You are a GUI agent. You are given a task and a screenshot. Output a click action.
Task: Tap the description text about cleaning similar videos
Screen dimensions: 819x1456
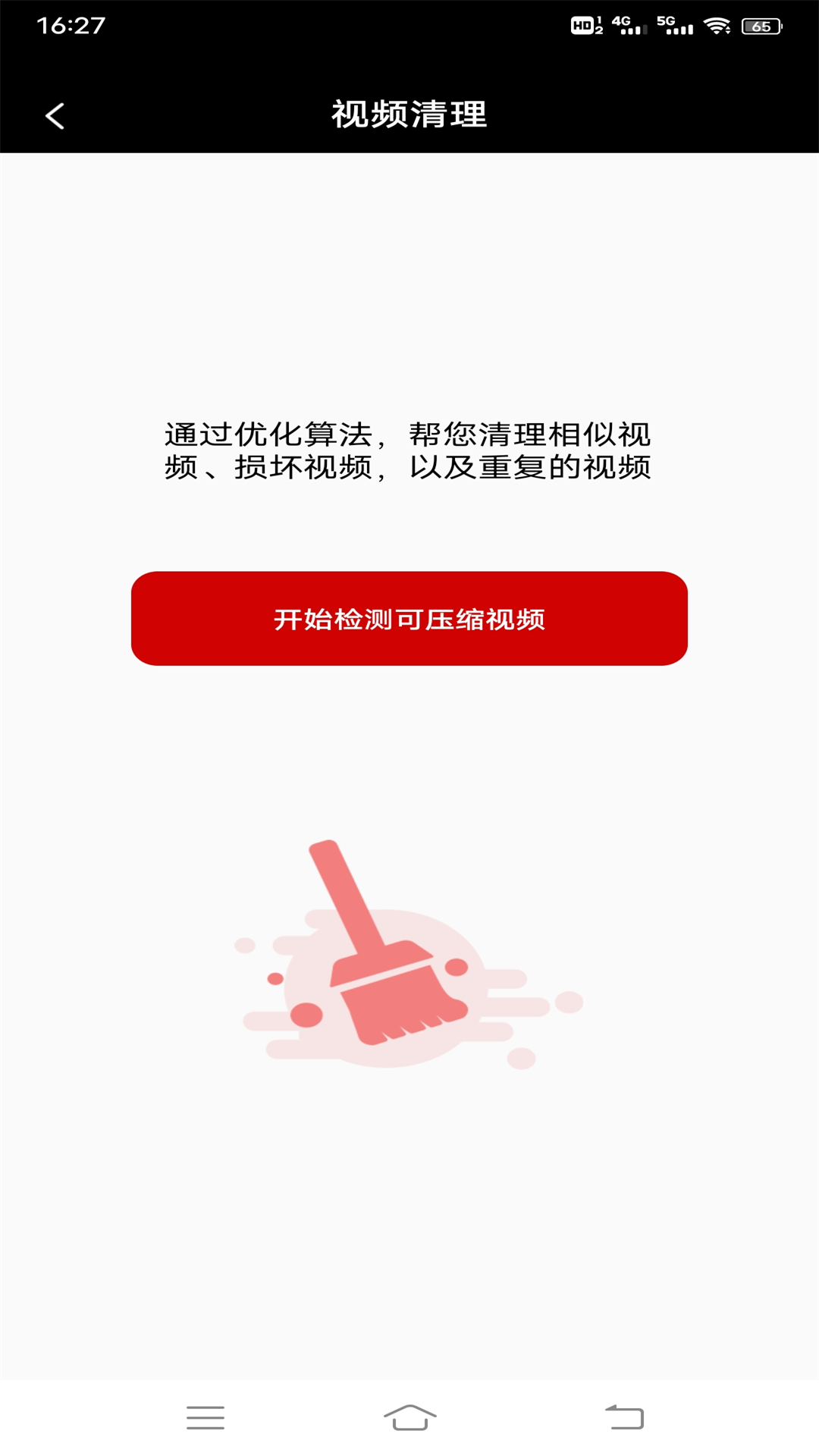(409, 451)
